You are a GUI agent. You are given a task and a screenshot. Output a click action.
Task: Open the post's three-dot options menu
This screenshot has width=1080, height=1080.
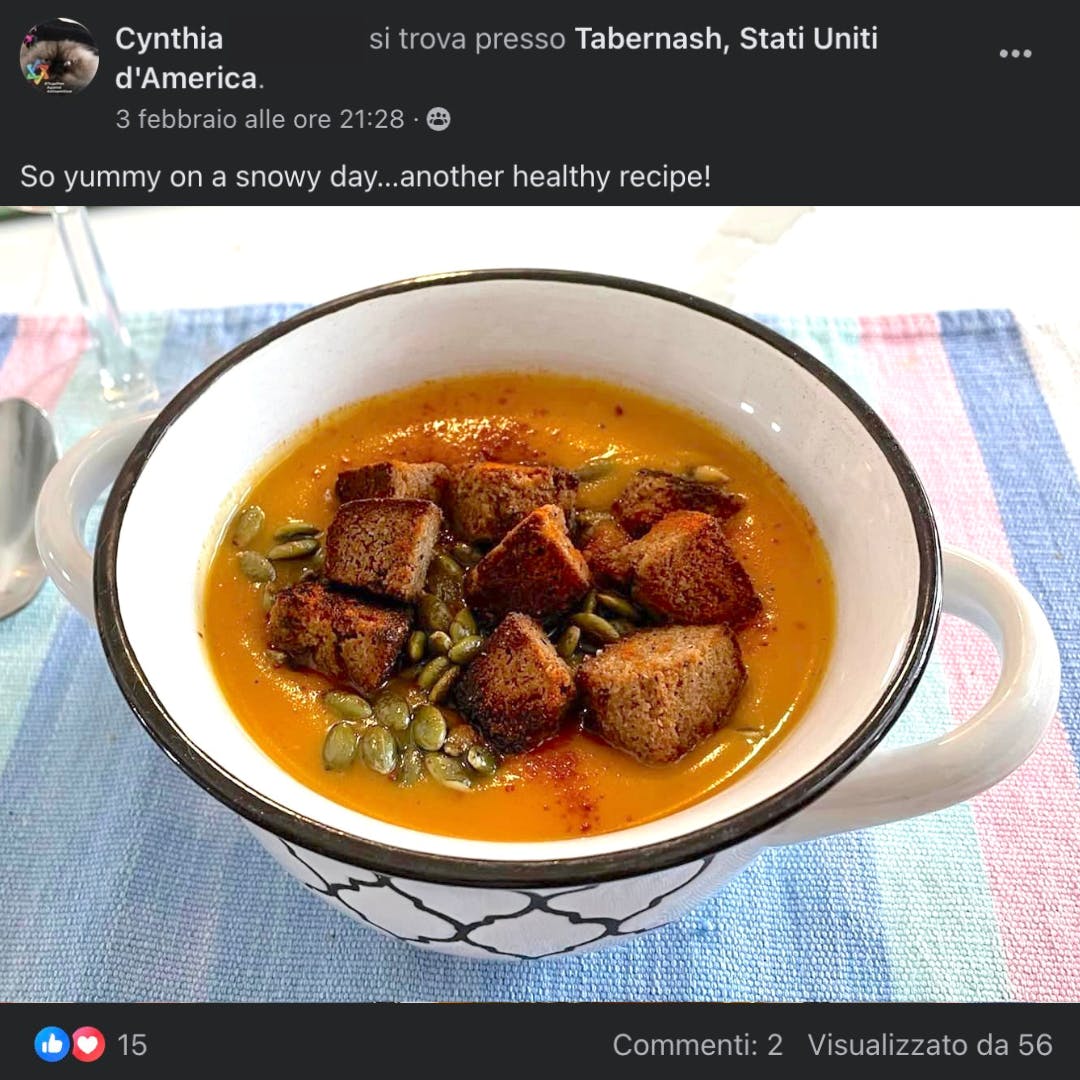pyautogui.click(x=1015, y=54)
